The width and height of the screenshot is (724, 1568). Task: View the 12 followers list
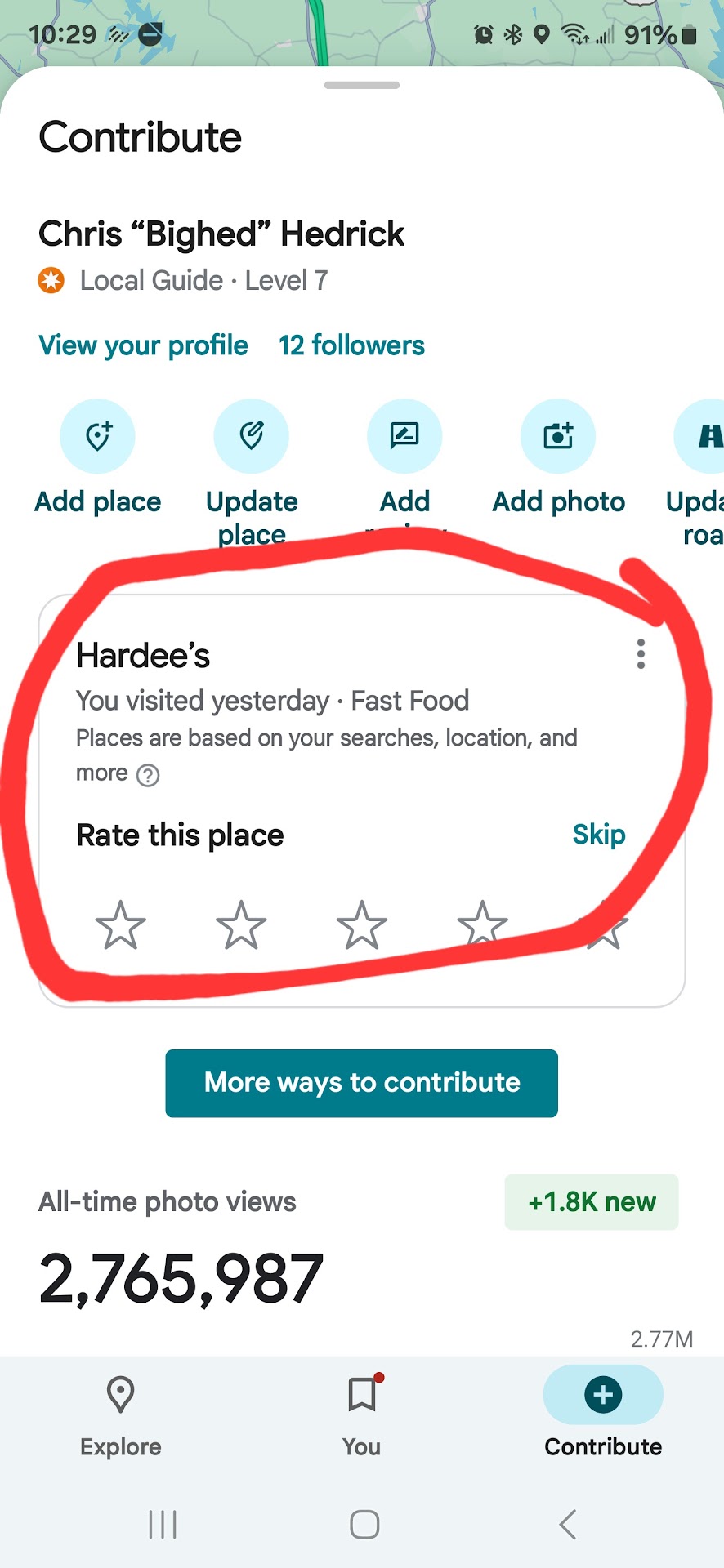[351, 345]
